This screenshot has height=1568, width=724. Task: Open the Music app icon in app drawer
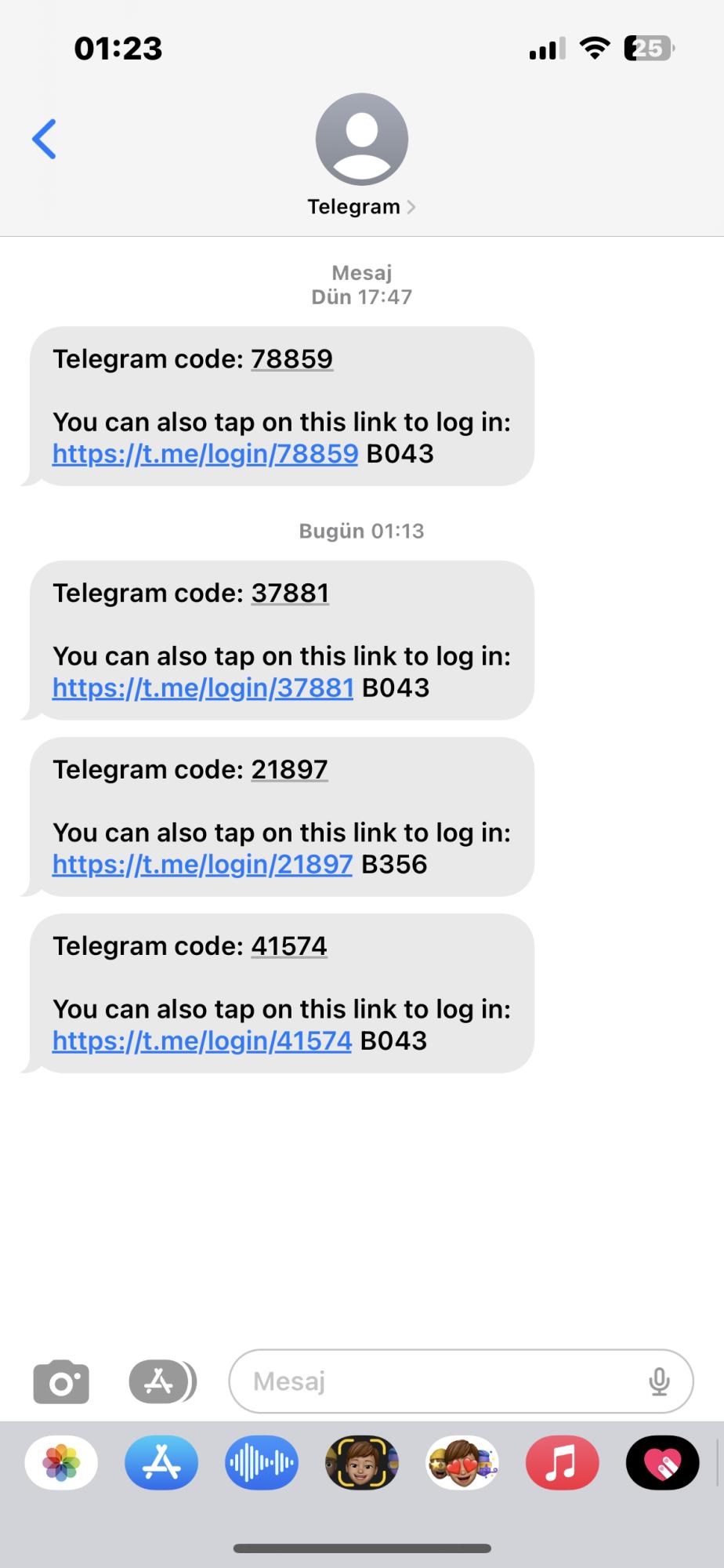[563, 1463]
